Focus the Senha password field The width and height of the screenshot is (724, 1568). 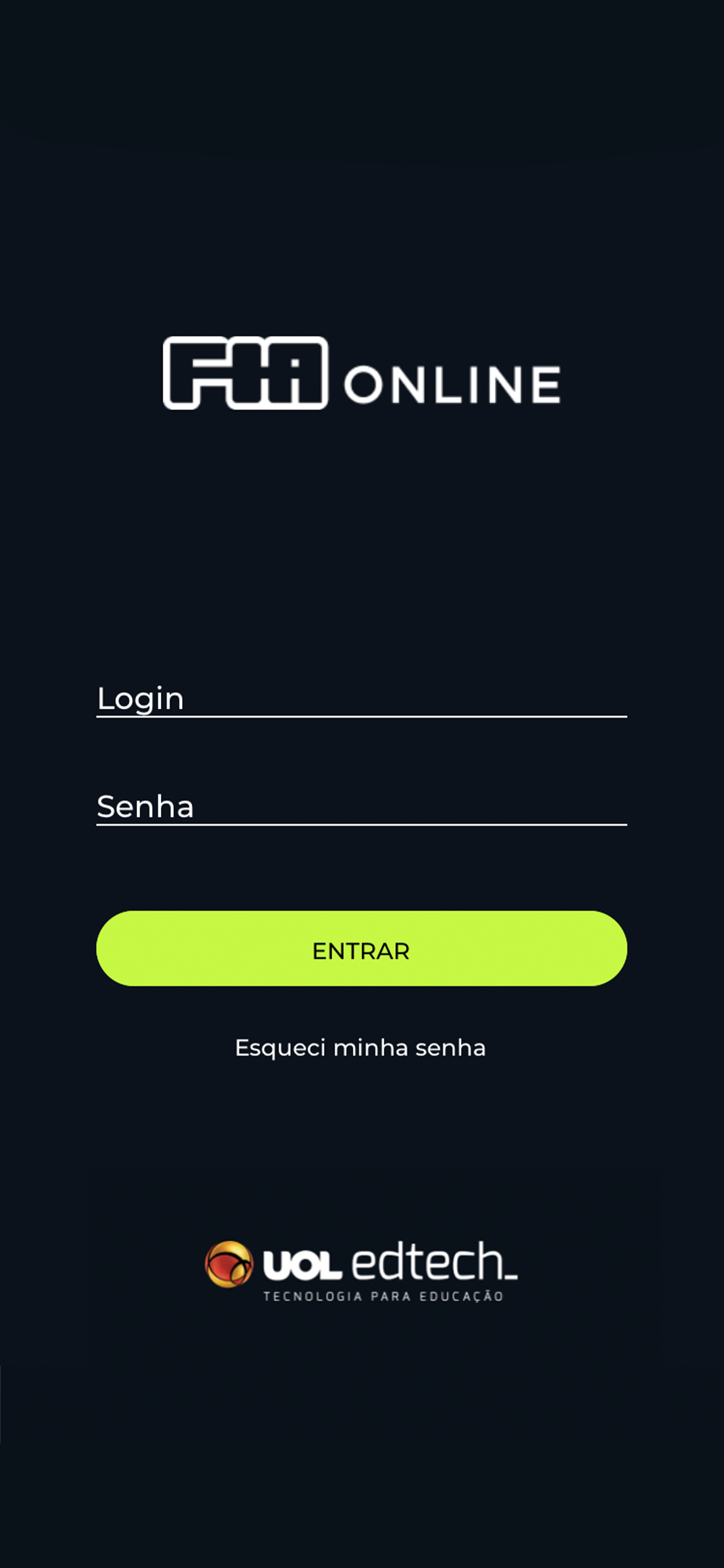(362, 807)
